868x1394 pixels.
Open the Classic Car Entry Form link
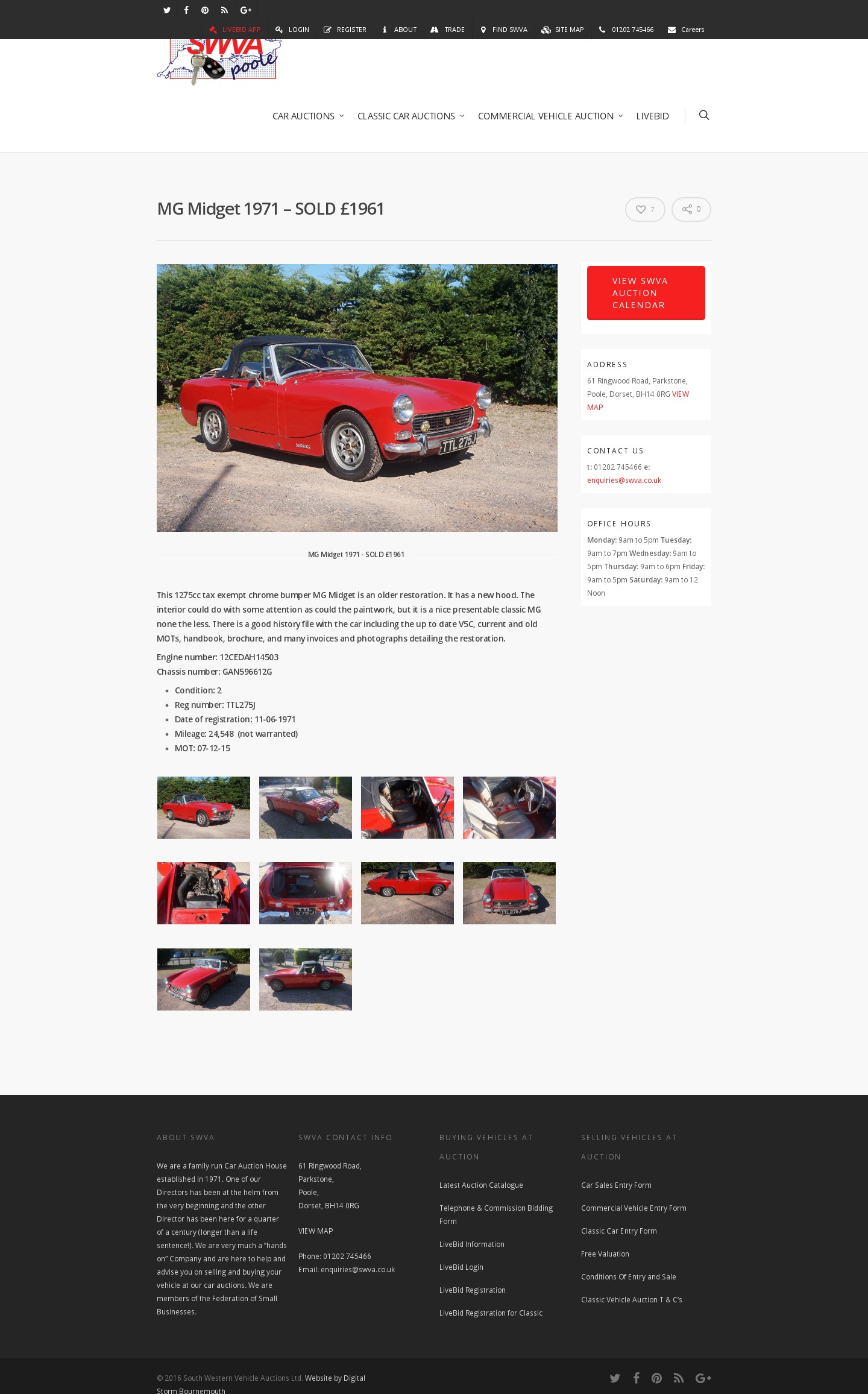618,1231
